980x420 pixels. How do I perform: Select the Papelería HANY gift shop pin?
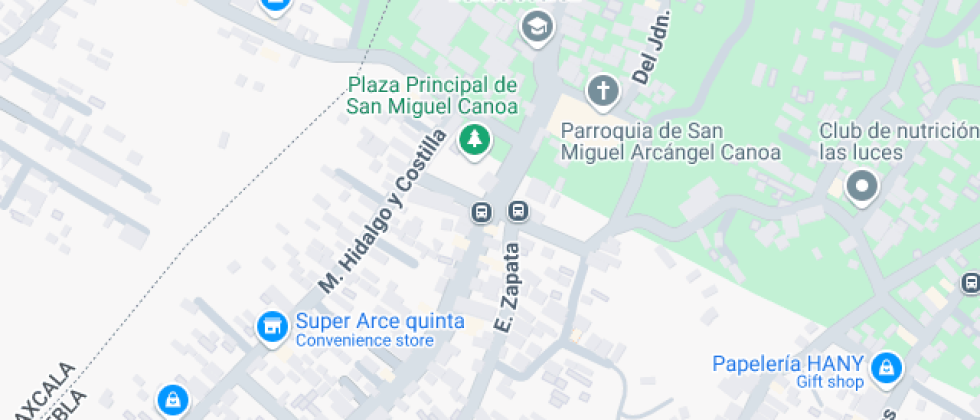coord(885,369)
